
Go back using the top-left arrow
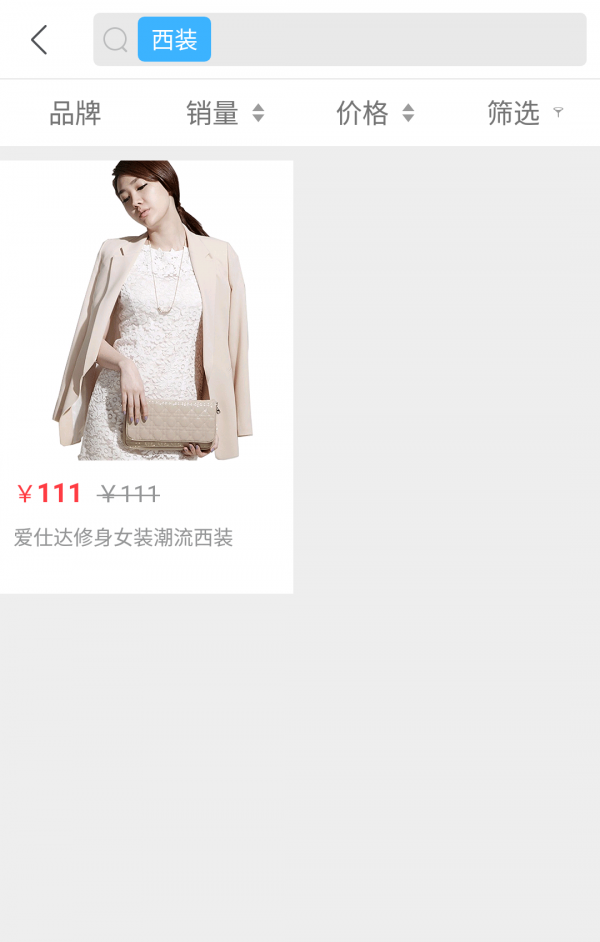[x=39, y=40]
